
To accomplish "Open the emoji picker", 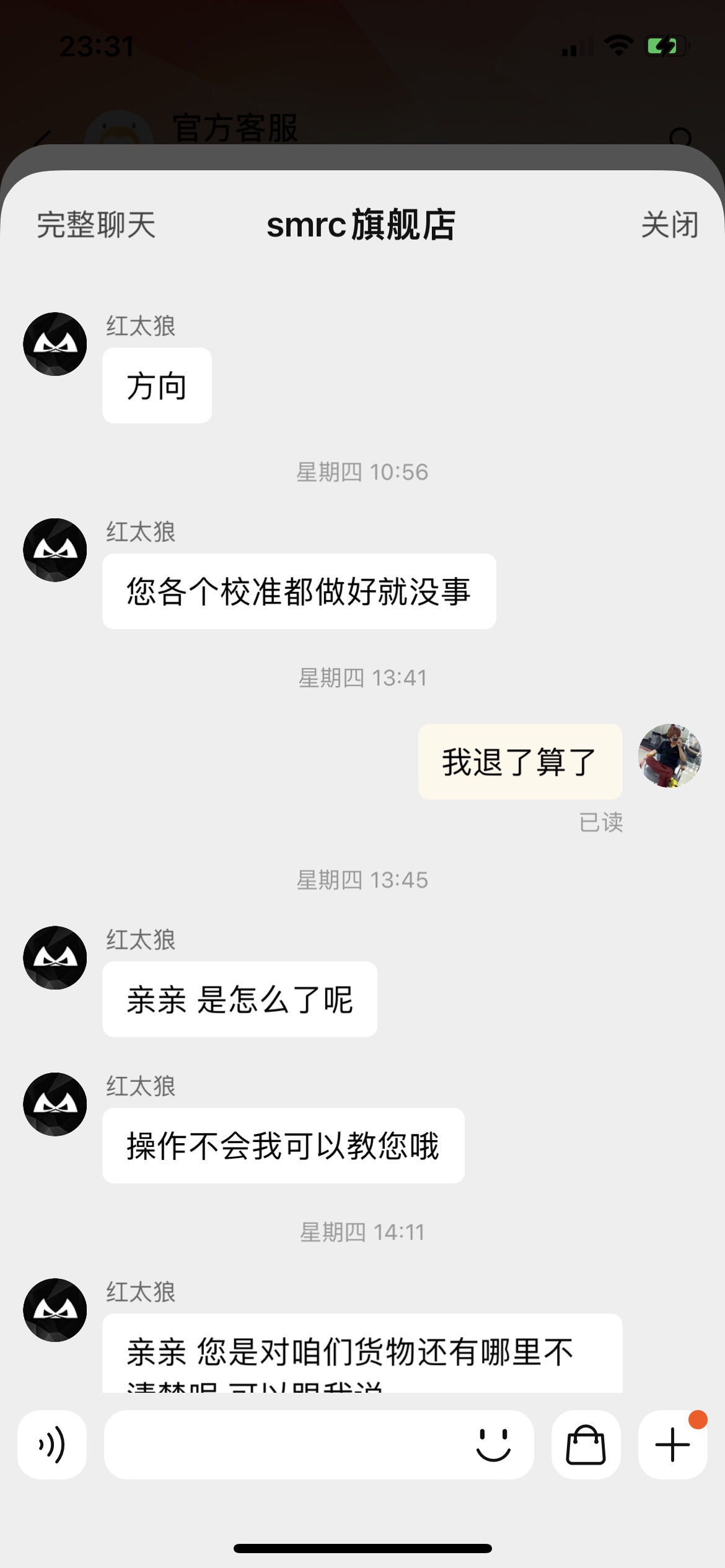I will coord(493,1445).
